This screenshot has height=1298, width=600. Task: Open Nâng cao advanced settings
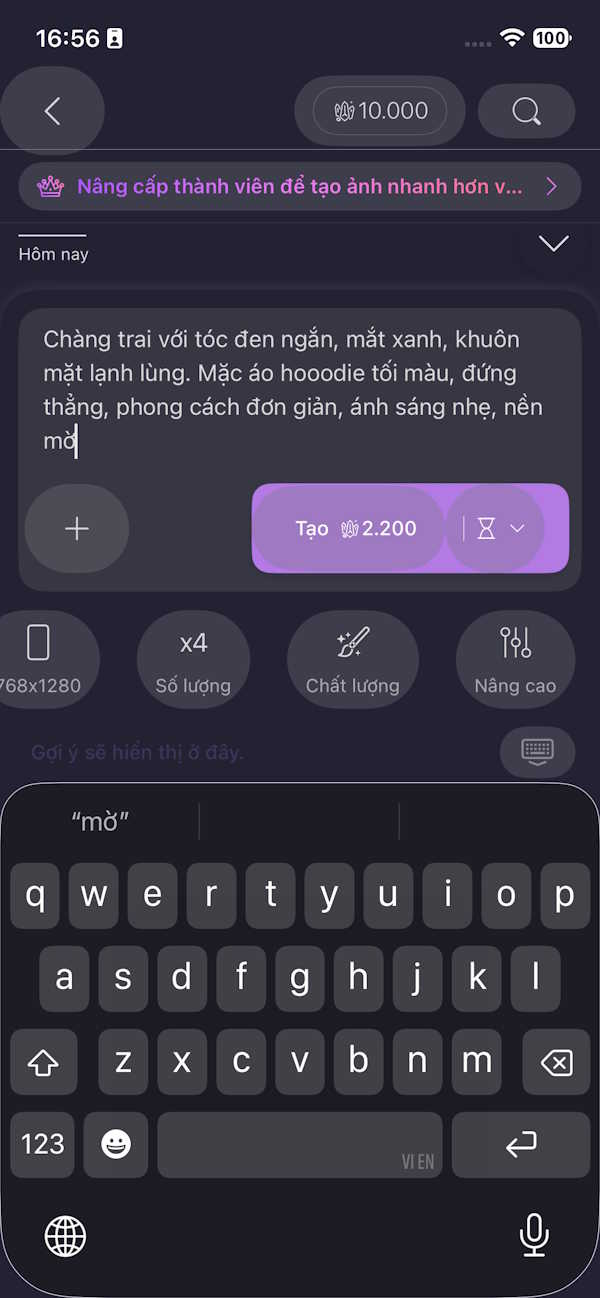pyautogui.click(x=515, y=658)
